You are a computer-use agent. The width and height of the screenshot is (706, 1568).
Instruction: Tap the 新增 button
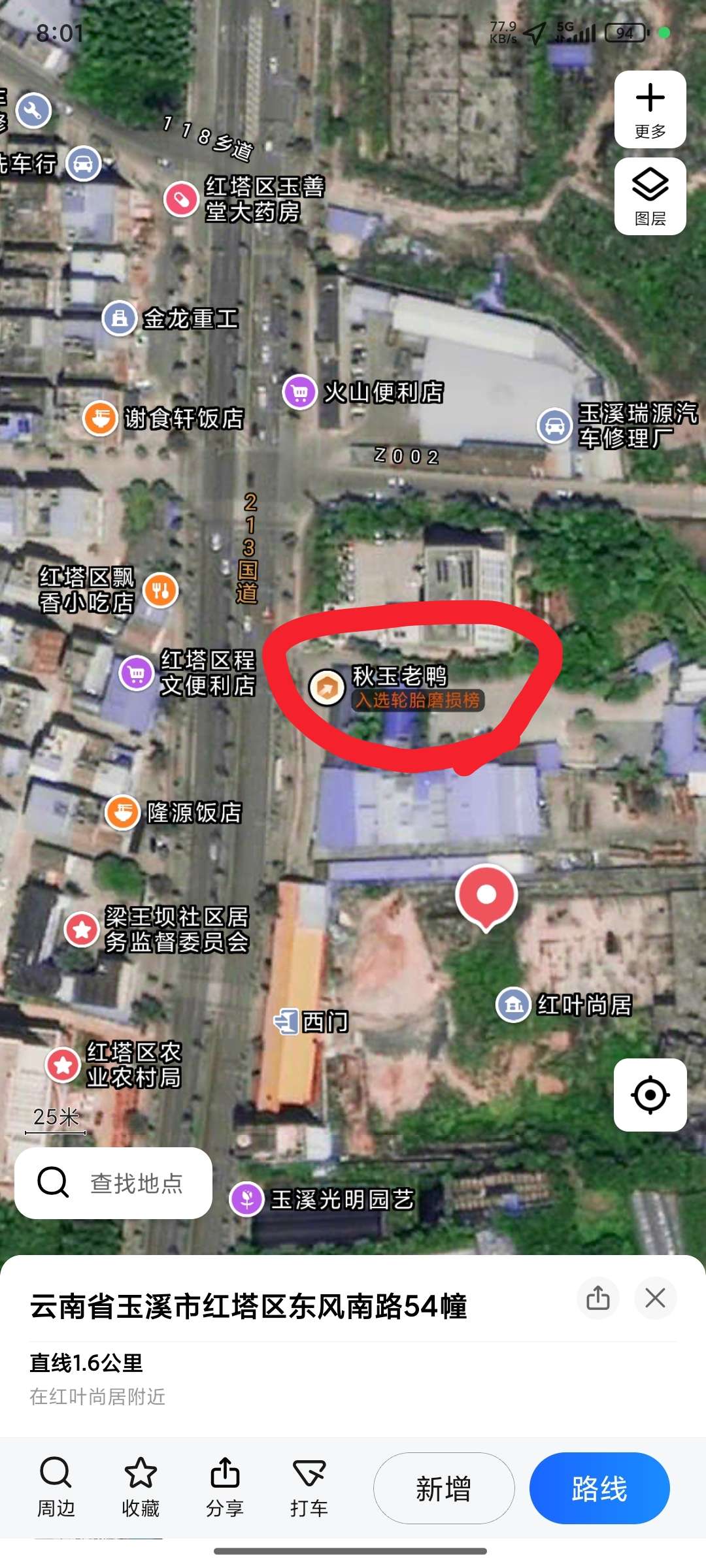(443, 1488)
